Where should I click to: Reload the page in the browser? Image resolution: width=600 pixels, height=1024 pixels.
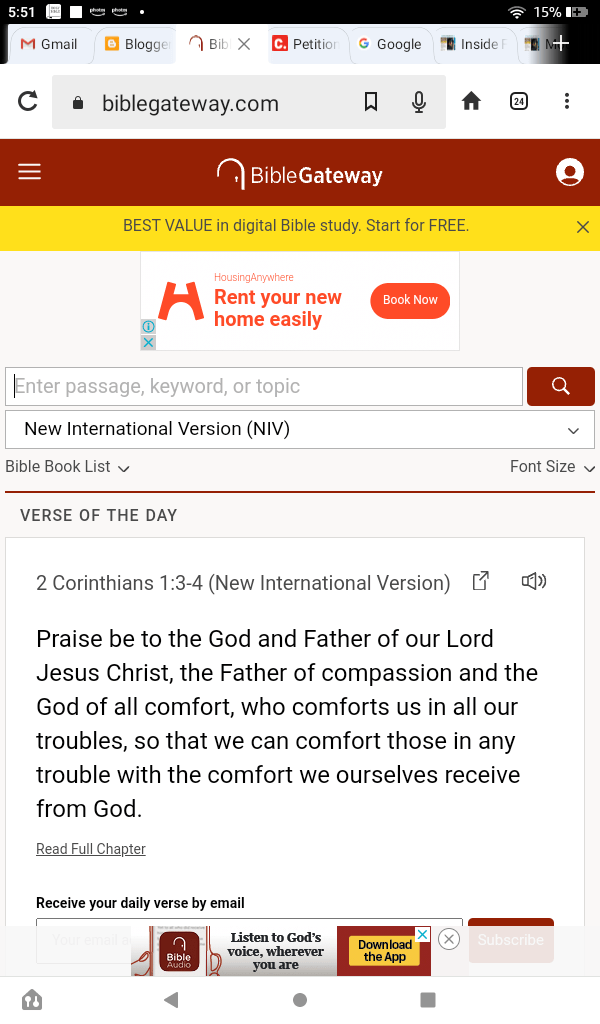tap(28, 101)
